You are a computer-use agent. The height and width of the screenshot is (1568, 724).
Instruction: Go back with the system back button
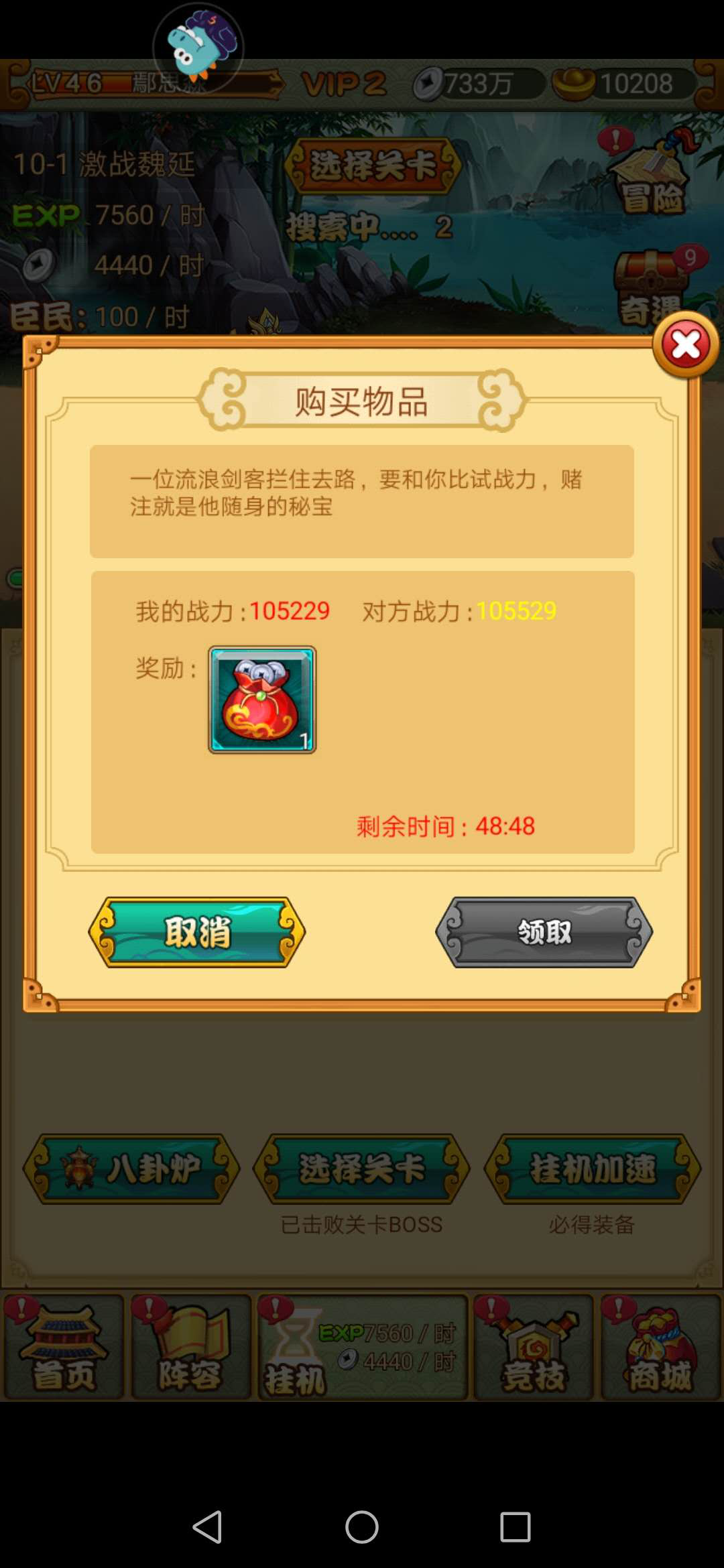click(208, 1527)
